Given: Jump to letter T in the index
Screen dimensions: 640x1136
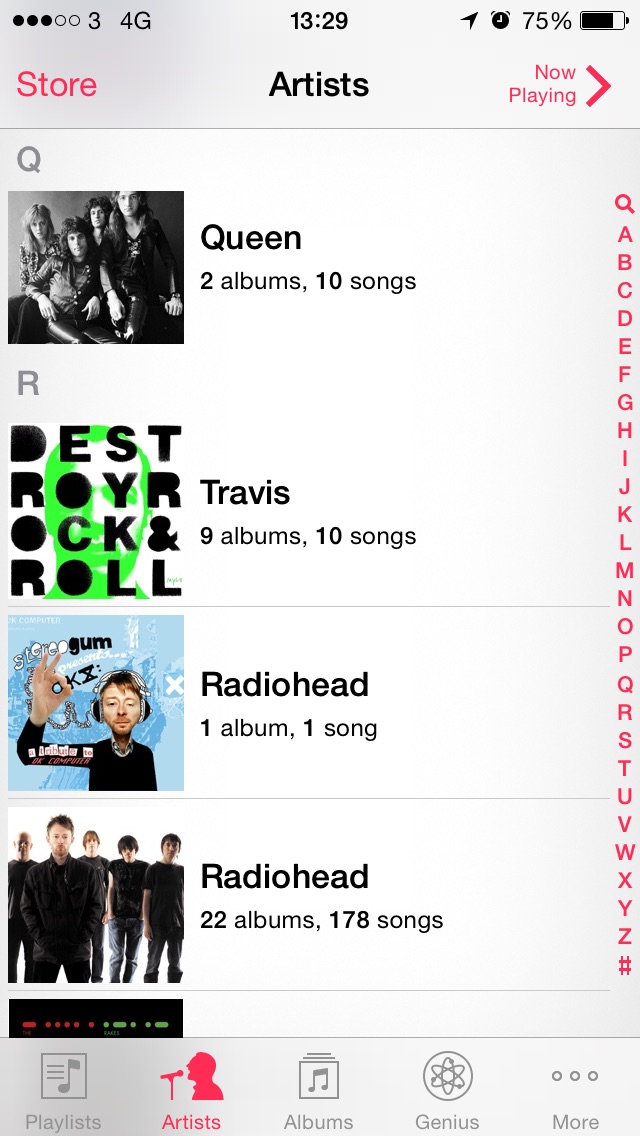Looking at the screenshot, I should pos(625,768).
